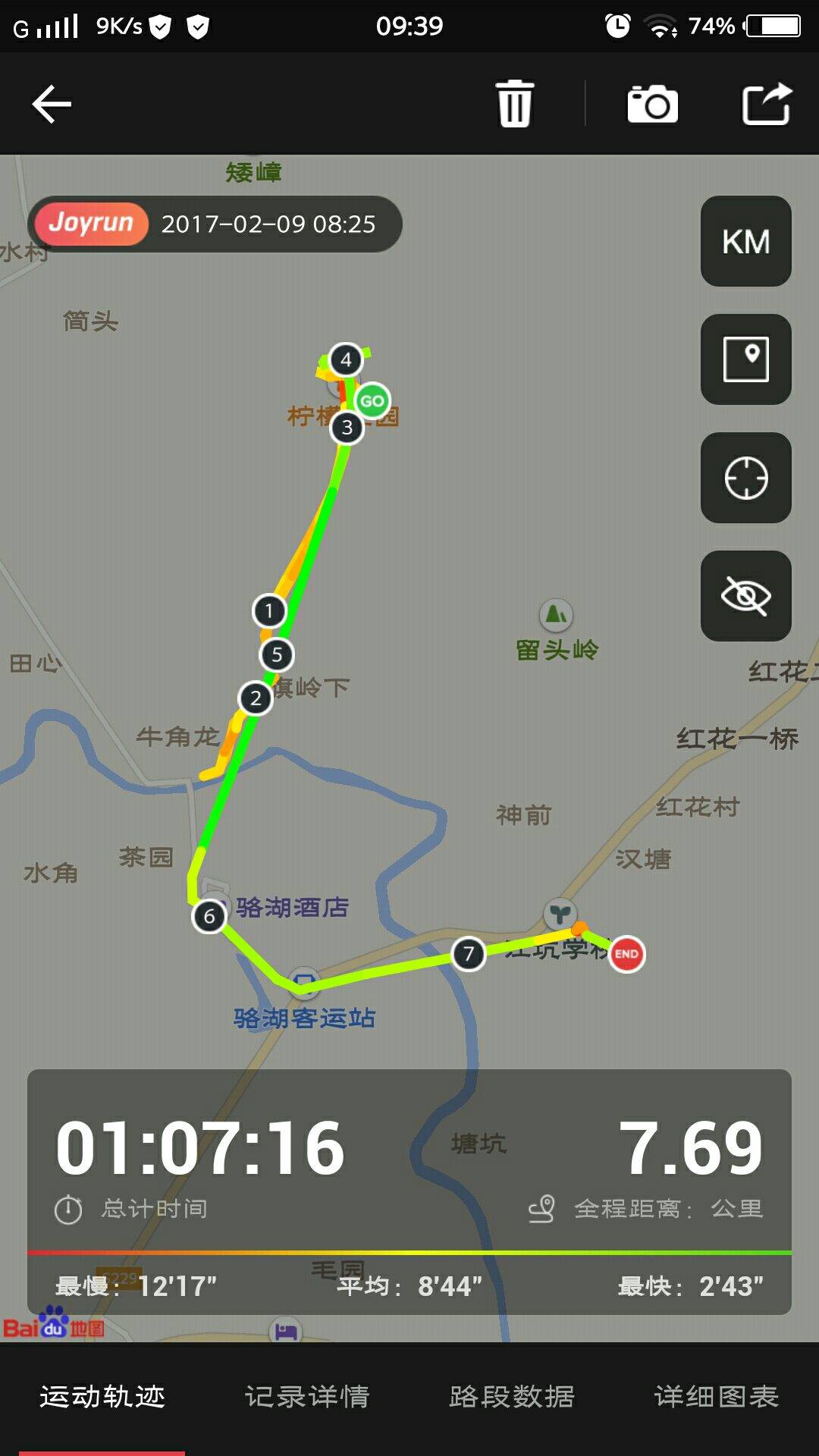Toggle the KM markers button
The width and height of the screenshot is (819, 1456).
[745, 241]
